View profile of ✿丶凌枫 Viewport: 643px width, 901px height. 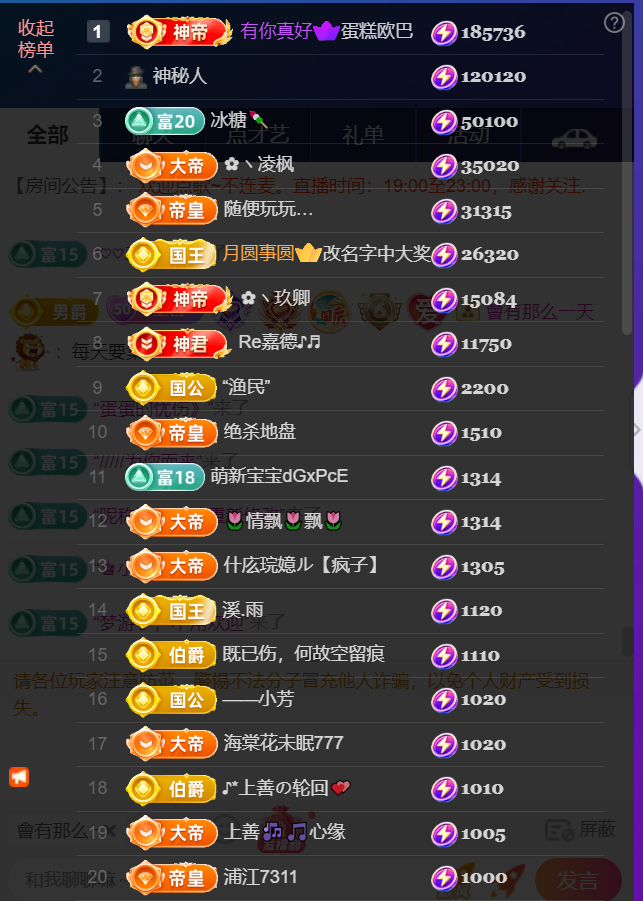(x=260, y=165)
